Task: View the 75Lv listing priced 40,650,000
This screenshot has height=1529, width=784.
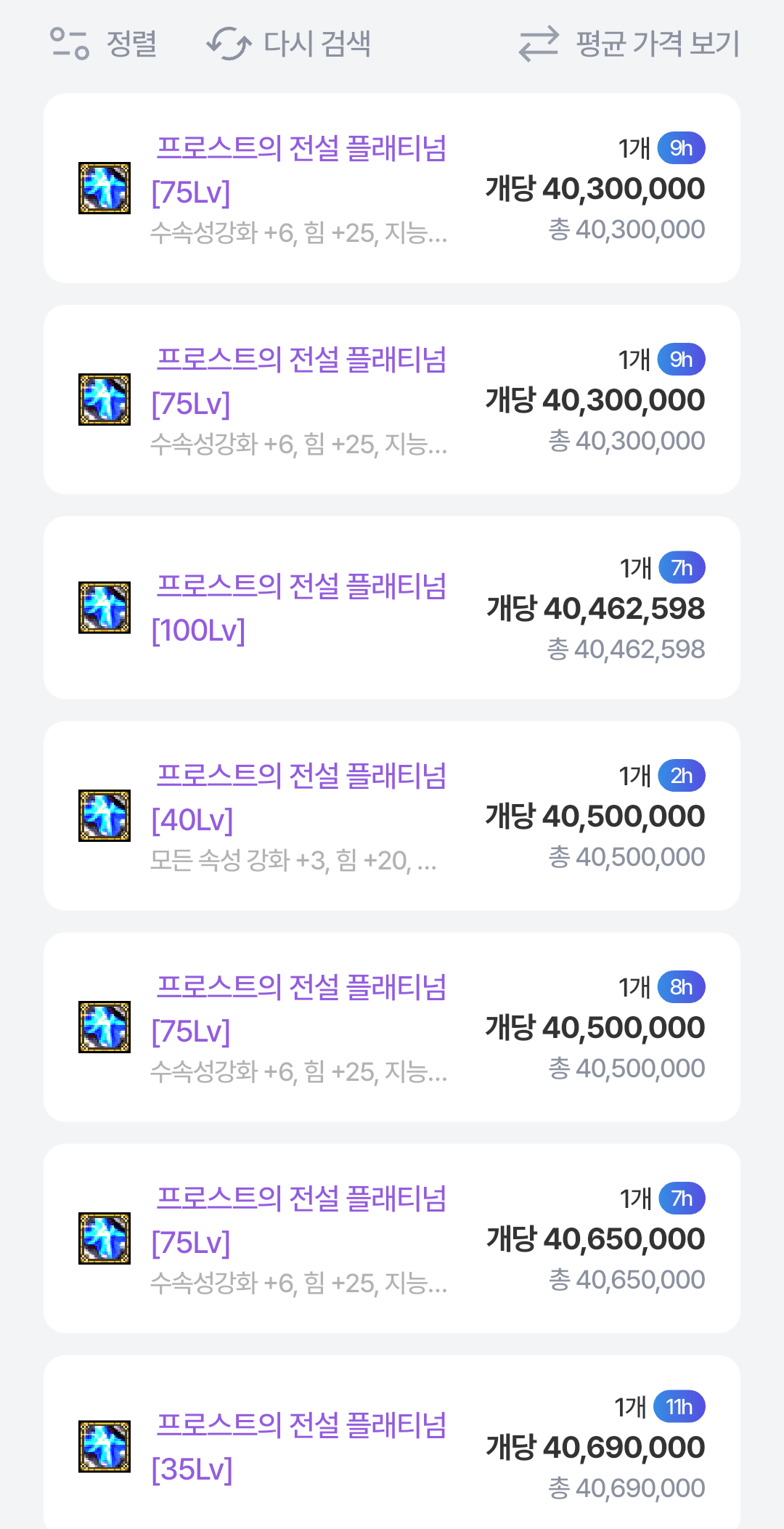Action: tap(392, 1238)
